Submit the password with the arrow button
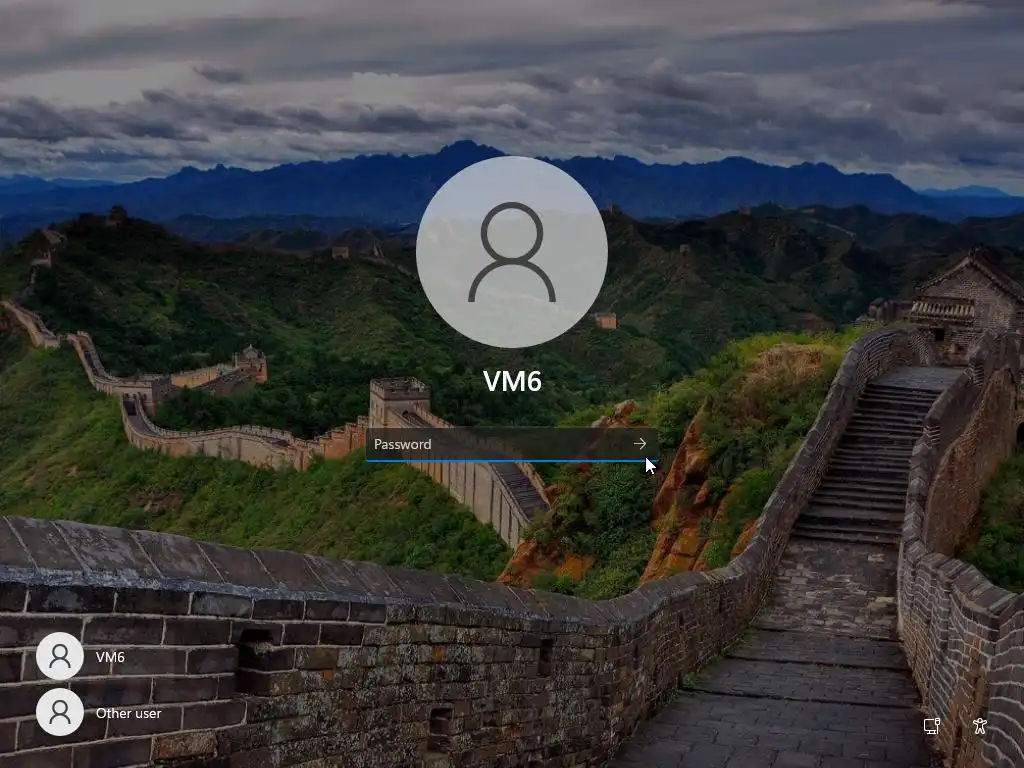Viewport: 1024px width, 768px height. (x=640, y=444)
